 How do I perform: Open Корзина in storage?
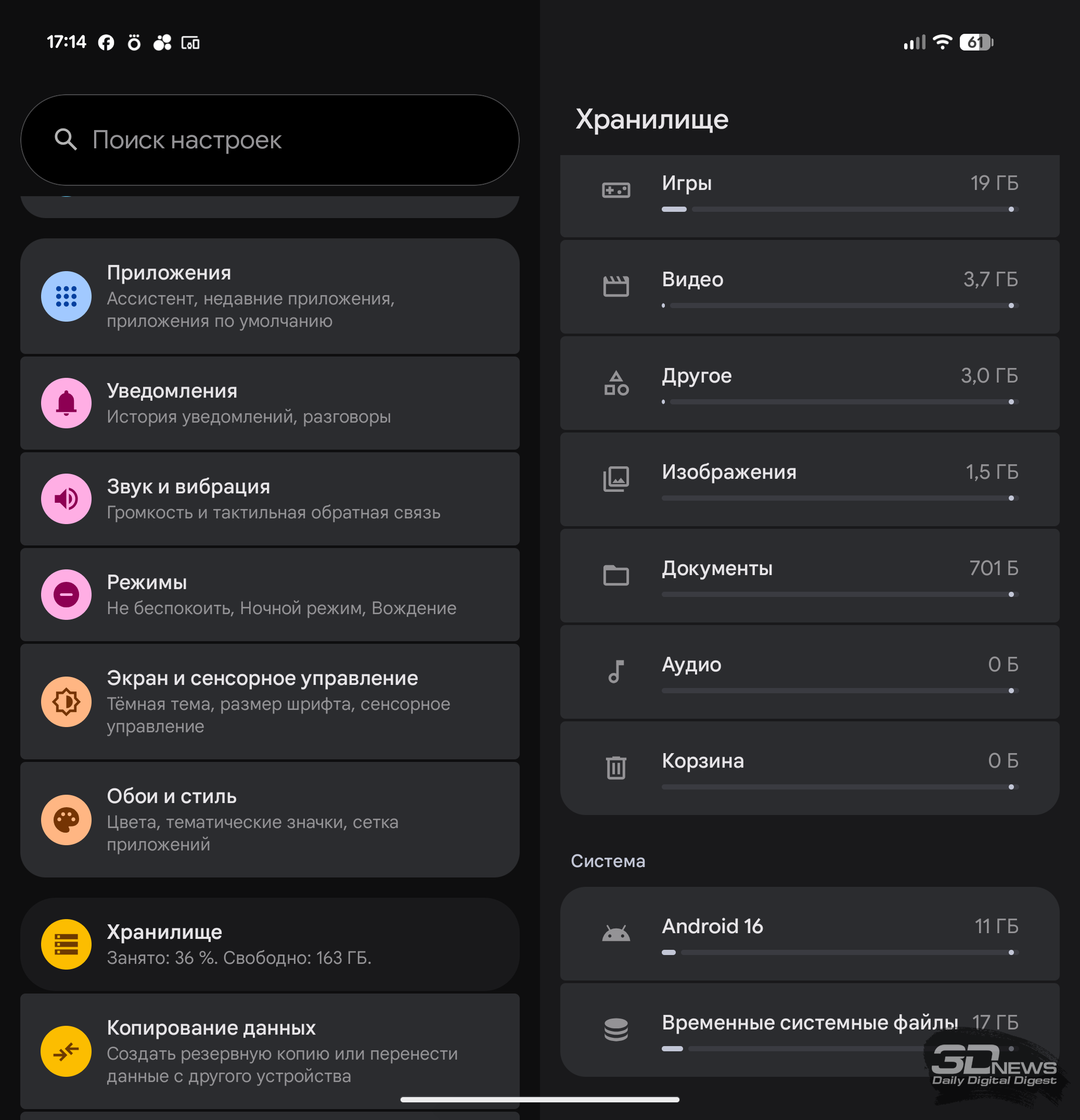(809, 768)
